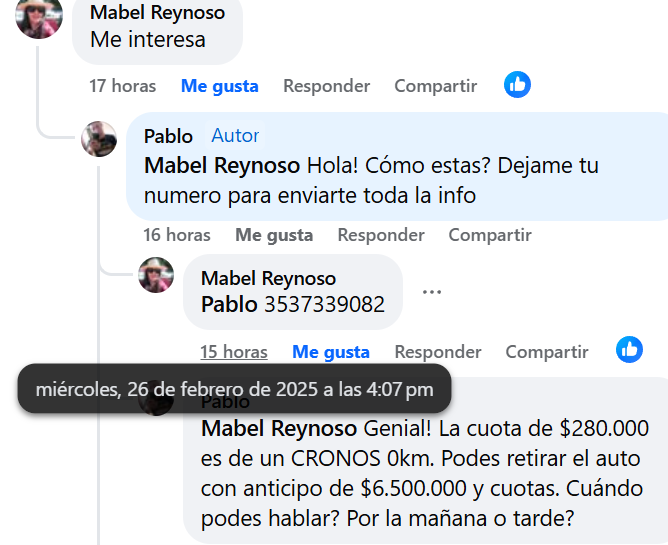The height and width of the screenshot is (545, 668).
Task: Open the 17 horas timestamp link
Action: [122, 86]
